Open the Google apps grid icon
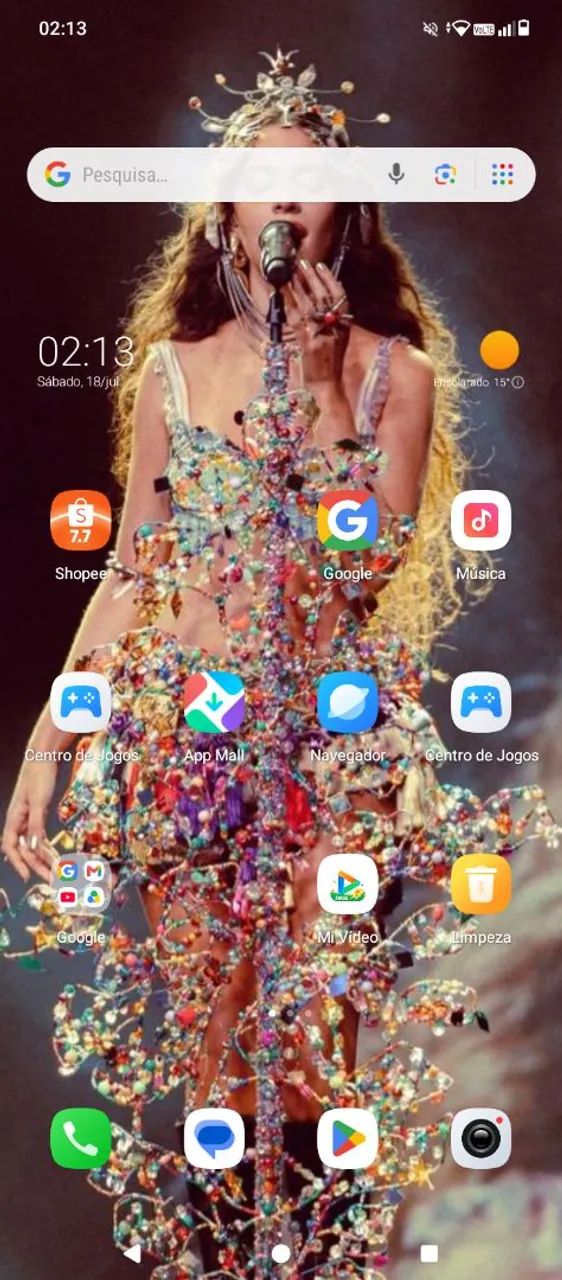The image size is (562, 1280). coord(502,175)
